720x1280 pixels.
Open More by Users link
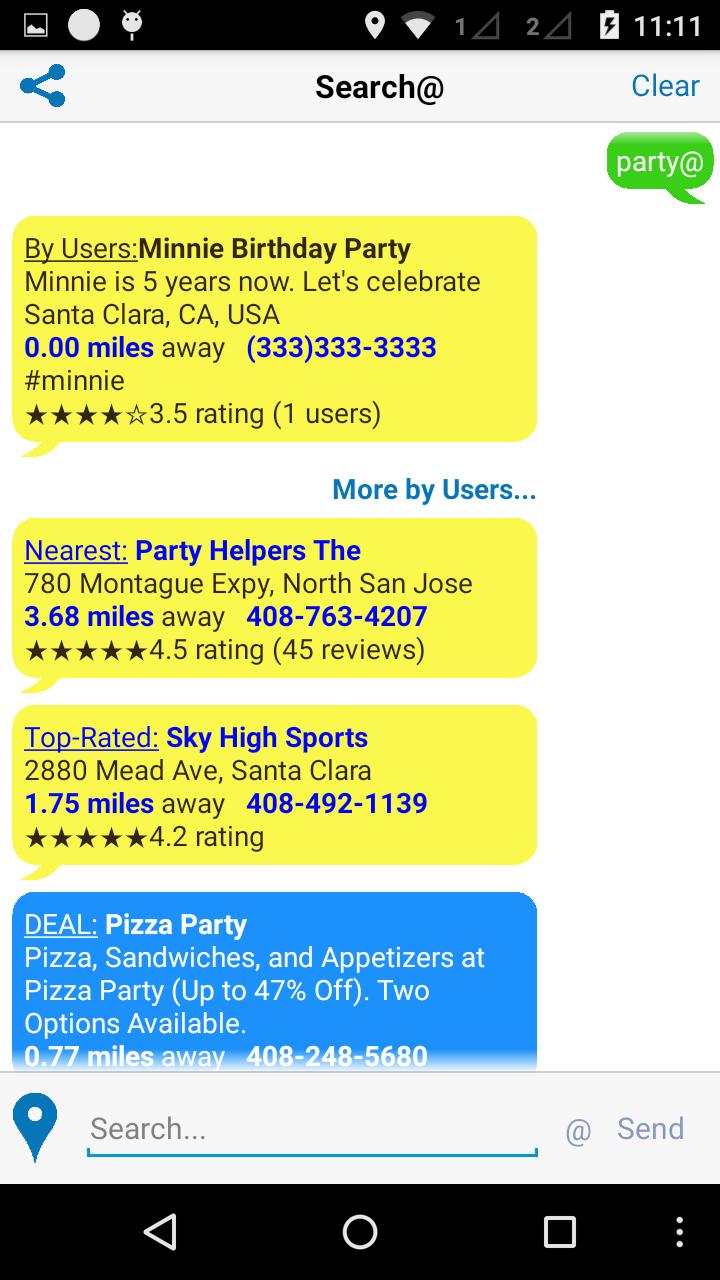pos(434,490)
